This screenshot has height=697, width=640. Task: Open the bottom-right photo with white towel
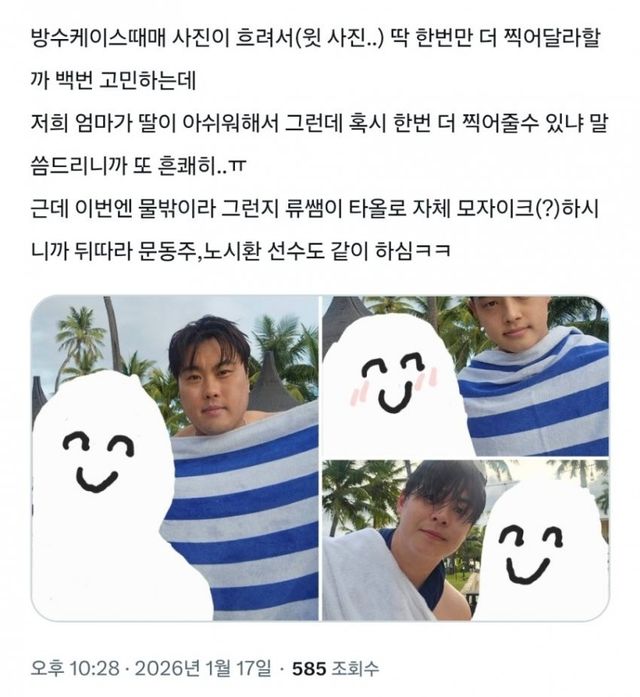(465, 541)
